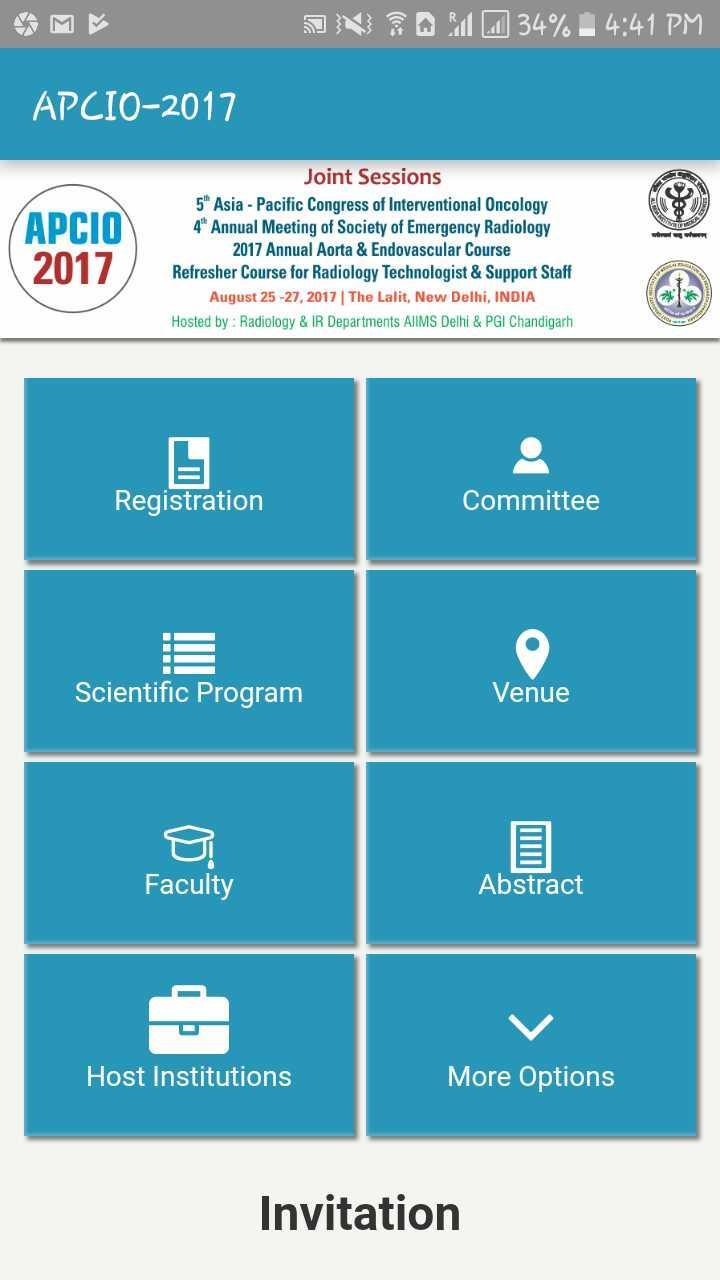Open the Abstract section
Viewport: 720px width, 1280px height.
point(531,853)
